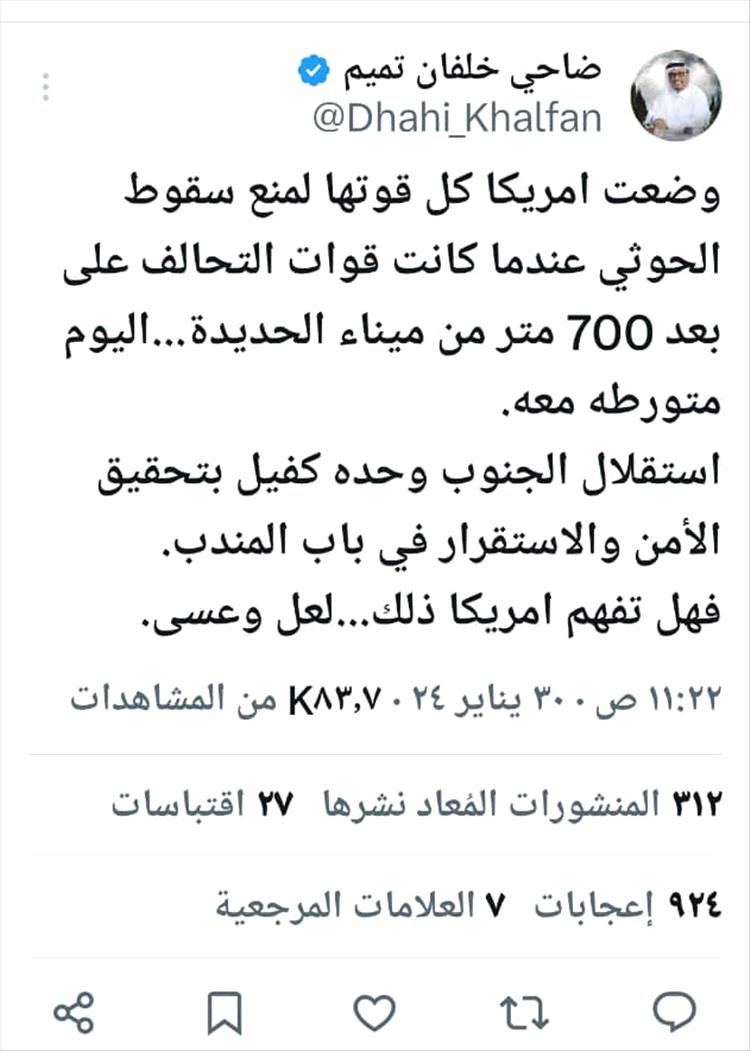
Task: Open the tweet's three-dot overflow menu
Action: tap(45, 86)
